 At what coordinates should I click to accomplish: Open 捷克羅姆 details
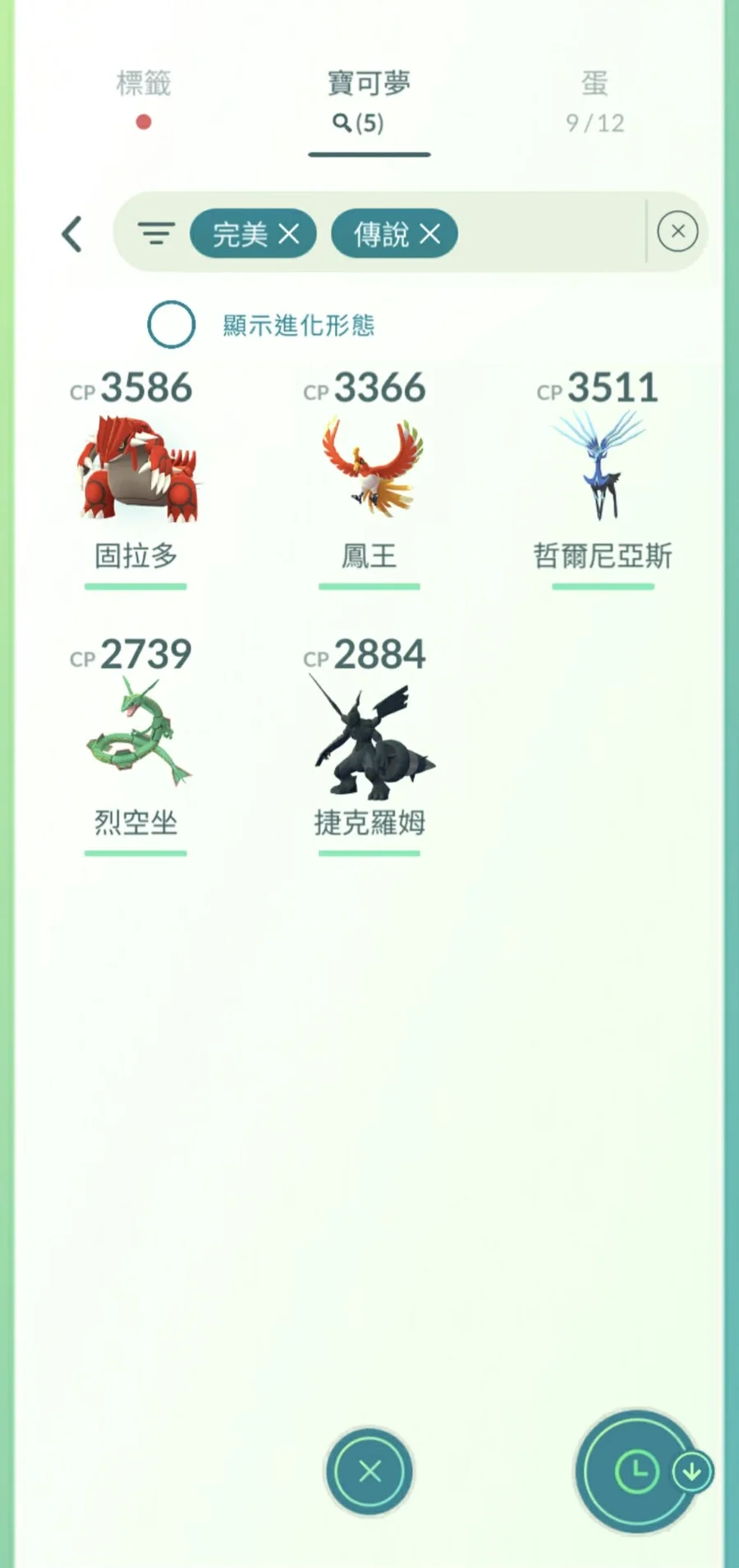coord(369,739)
